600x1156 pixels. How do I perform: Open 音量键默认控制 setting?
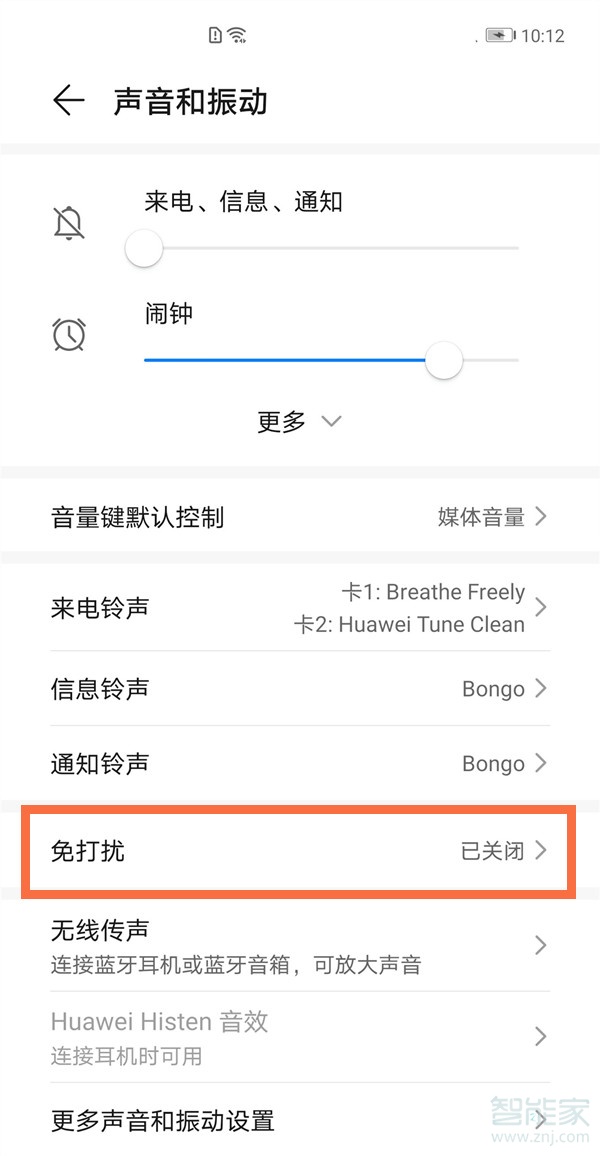click(x=299, y=517)
